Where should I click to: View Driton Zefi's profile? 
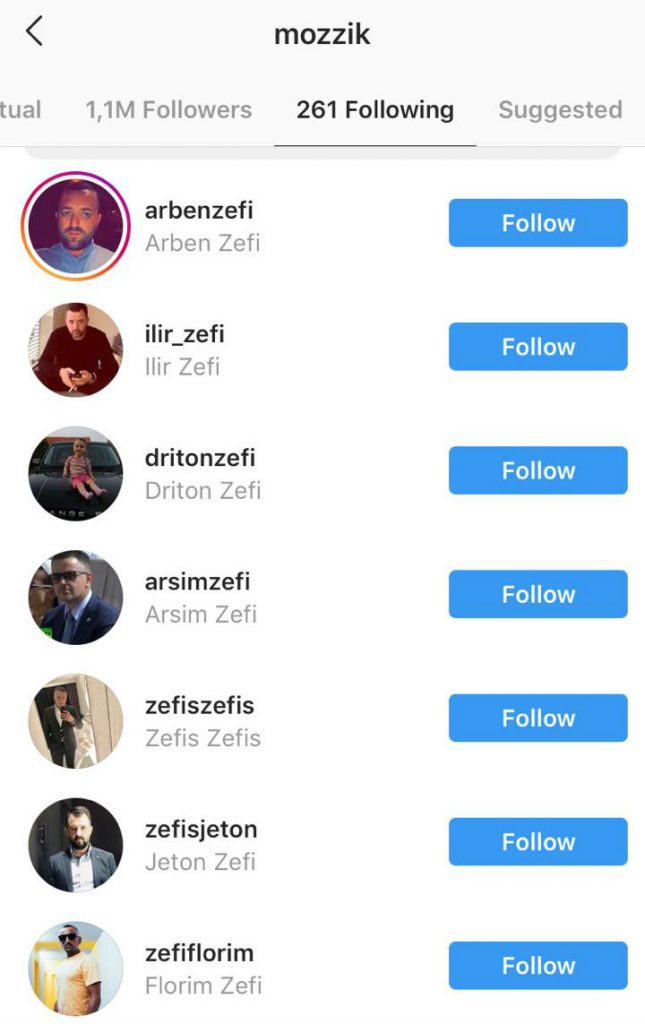tap(200, 458)
